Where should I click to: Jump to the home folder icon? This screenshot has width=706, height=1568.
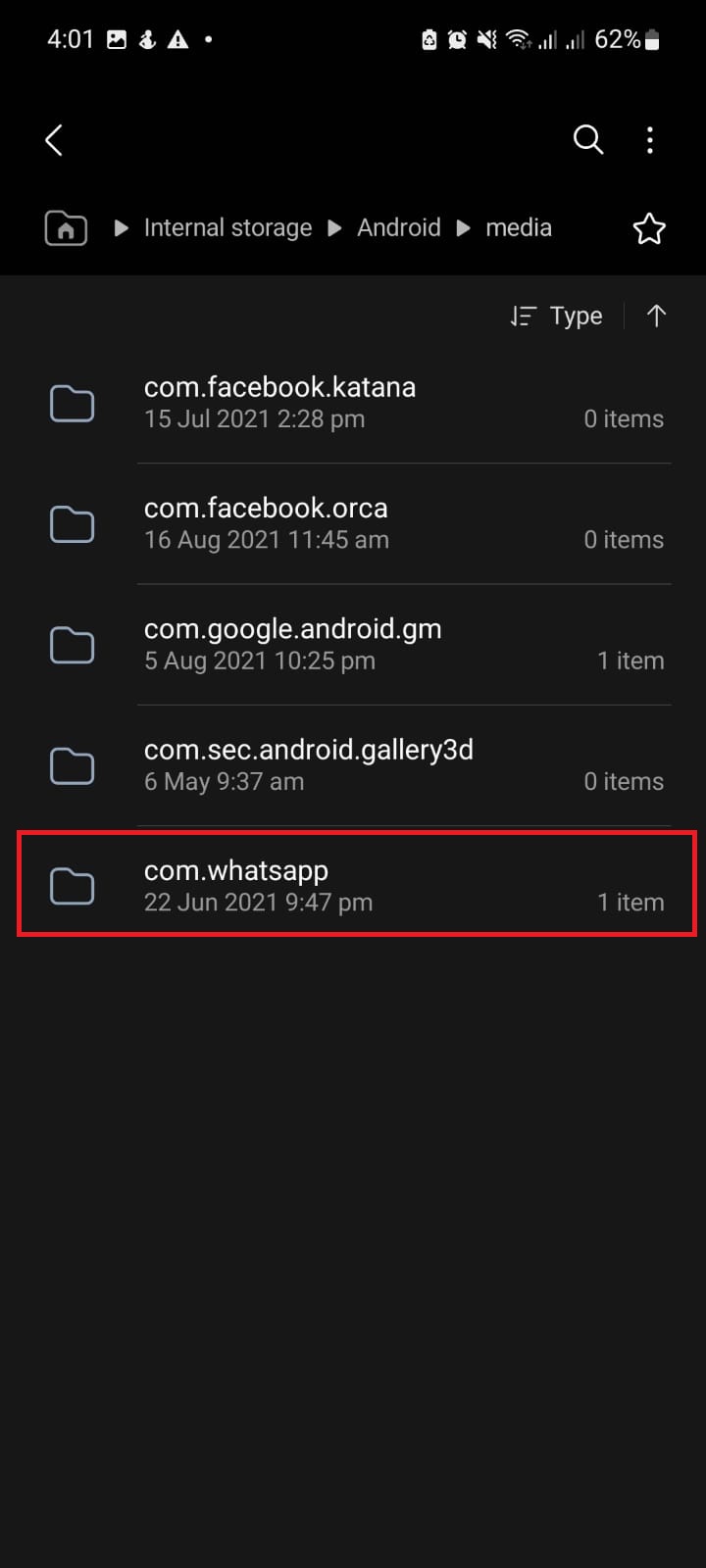point(66,228)
